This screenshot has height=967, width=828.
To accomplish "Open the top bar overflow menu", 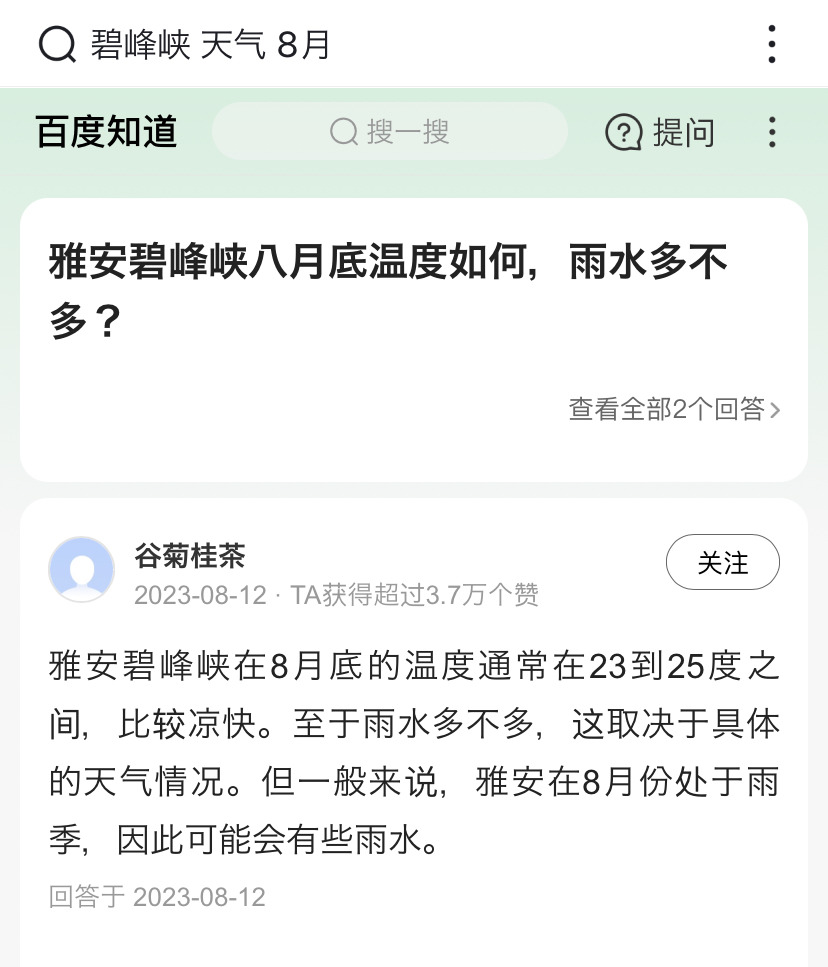I will click(771, 45).
